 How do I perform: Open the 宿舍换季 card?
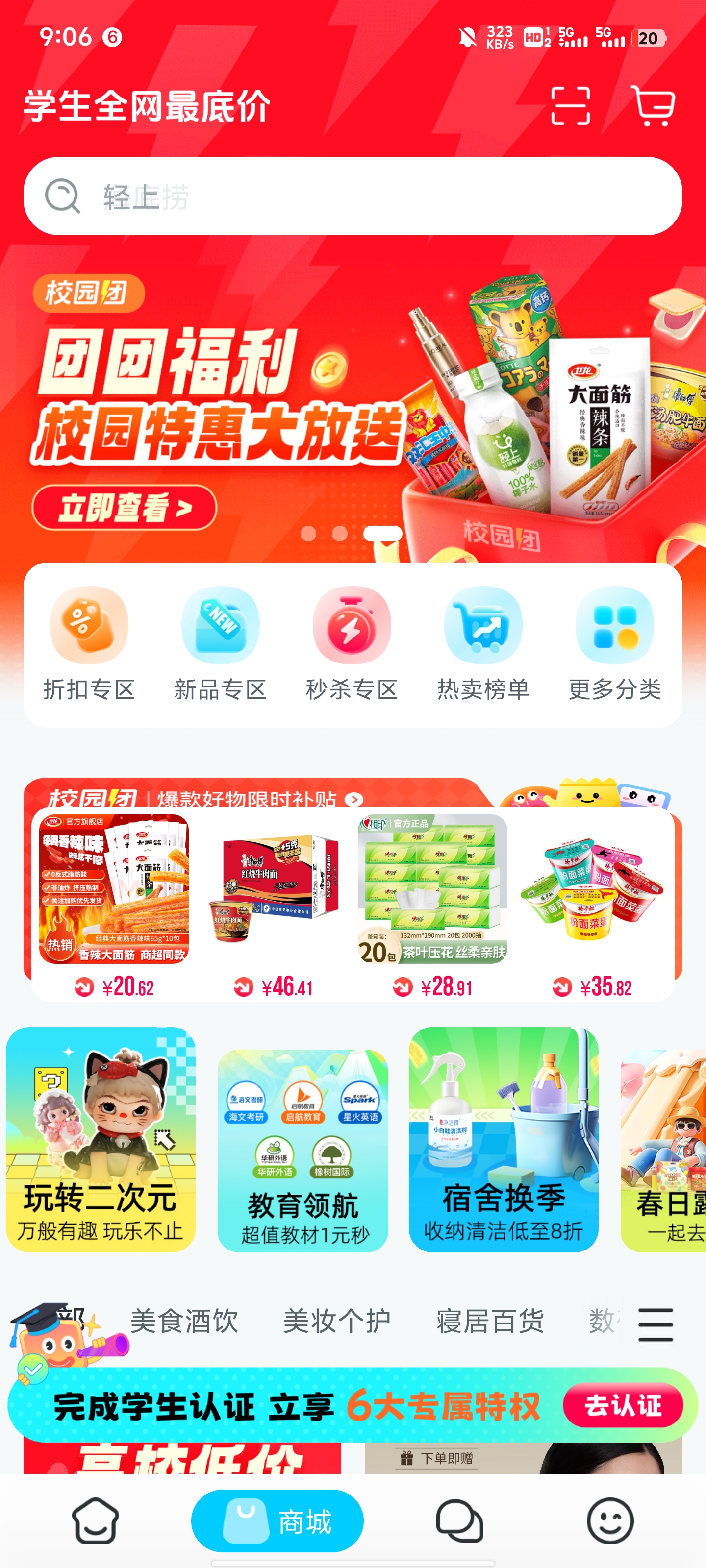point(503,1139)
